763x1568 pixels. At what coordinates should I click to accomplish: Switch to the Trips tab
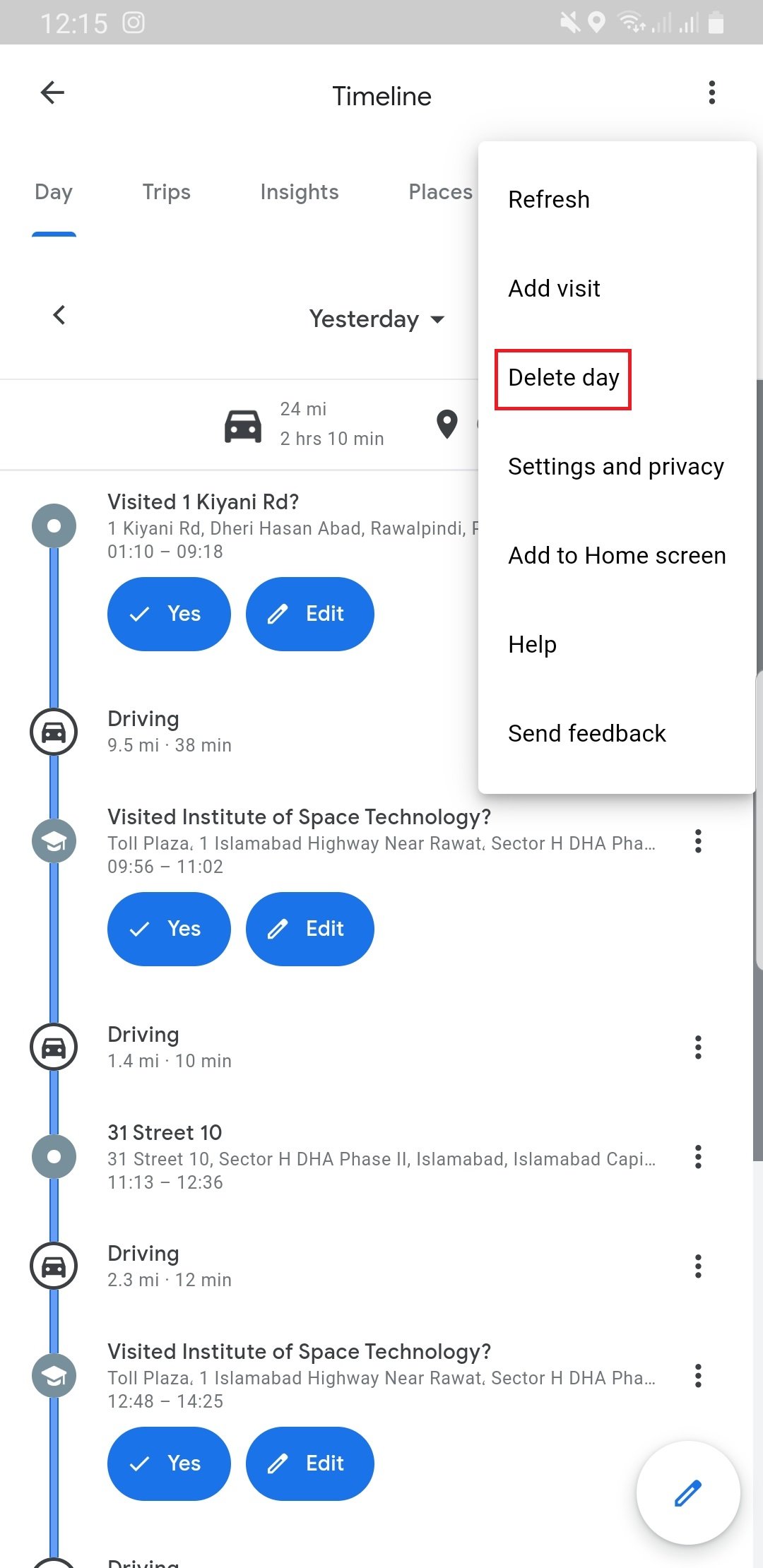click(166, 192)
